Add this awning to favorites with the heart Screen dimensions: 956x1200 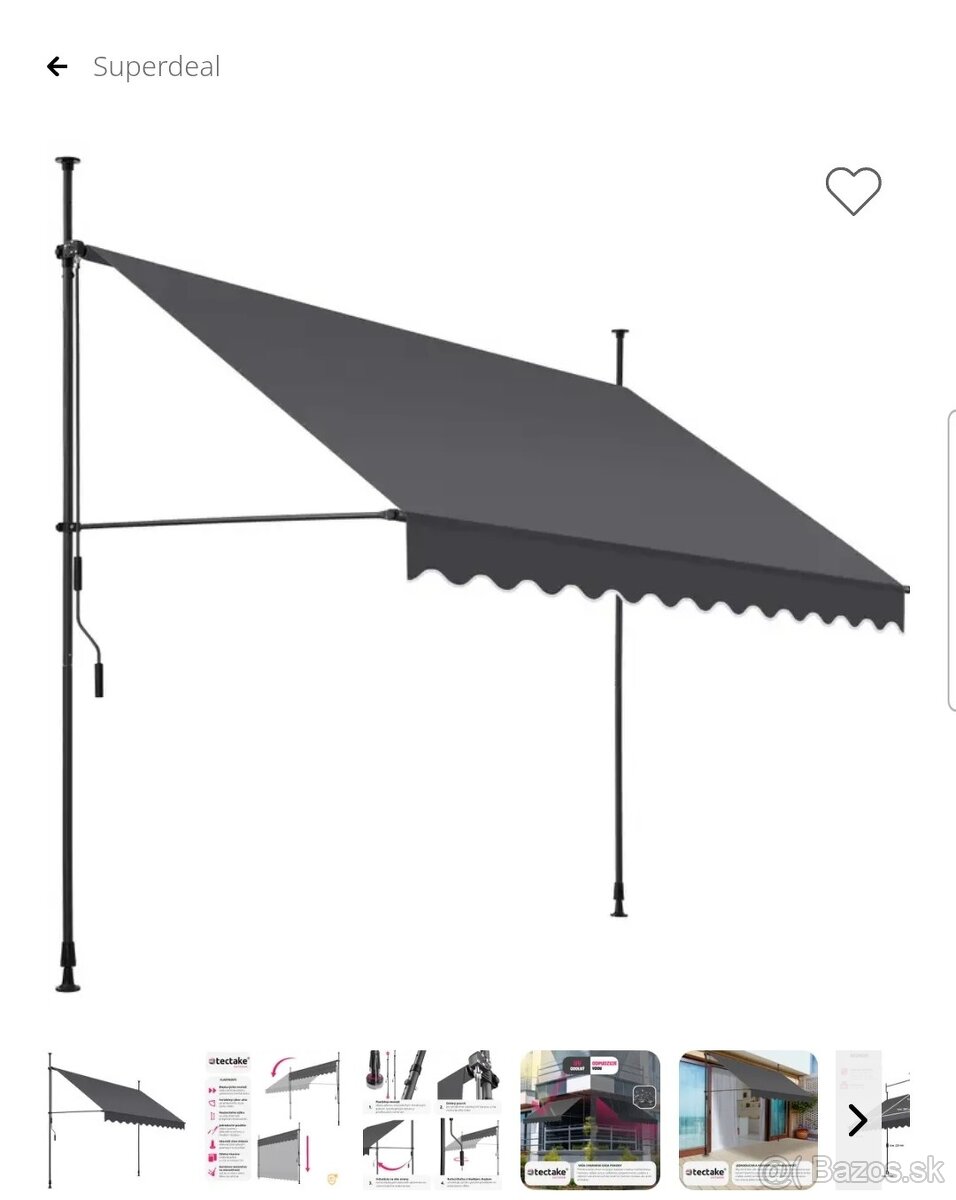coord(852,191)
